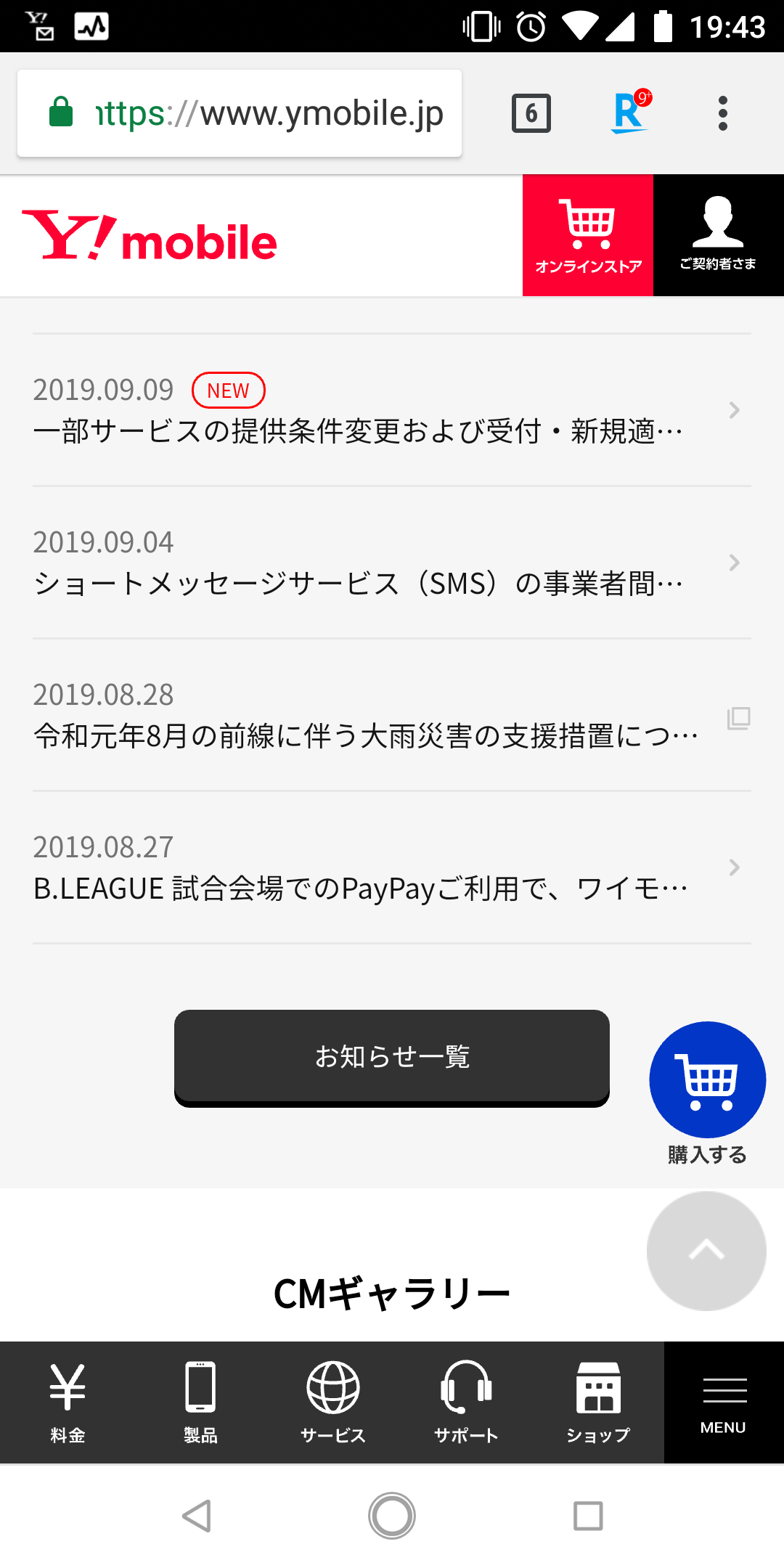This screenshot has height=1568, width=784.
Task: Open the tab switcher showing 6 tabs
Action: 532,113
